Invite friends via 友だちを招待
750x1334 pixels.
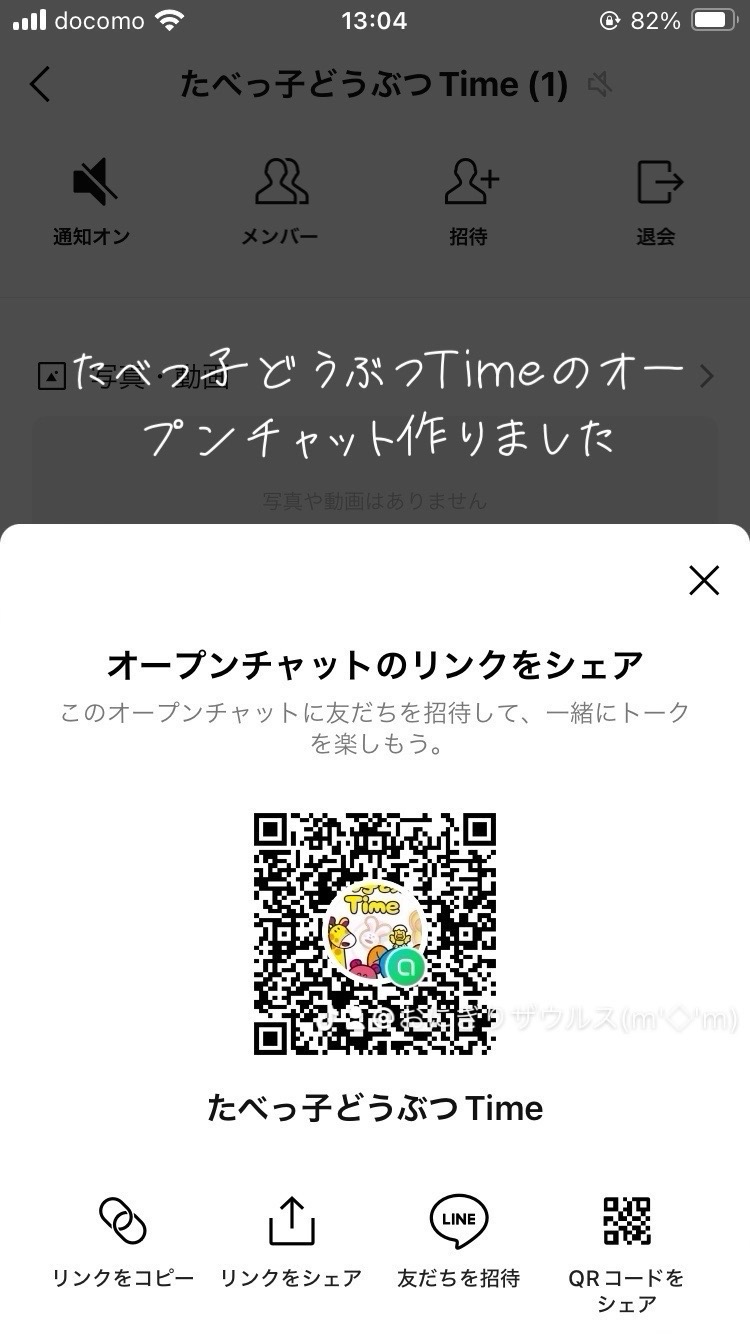[x=459, y=1240]
